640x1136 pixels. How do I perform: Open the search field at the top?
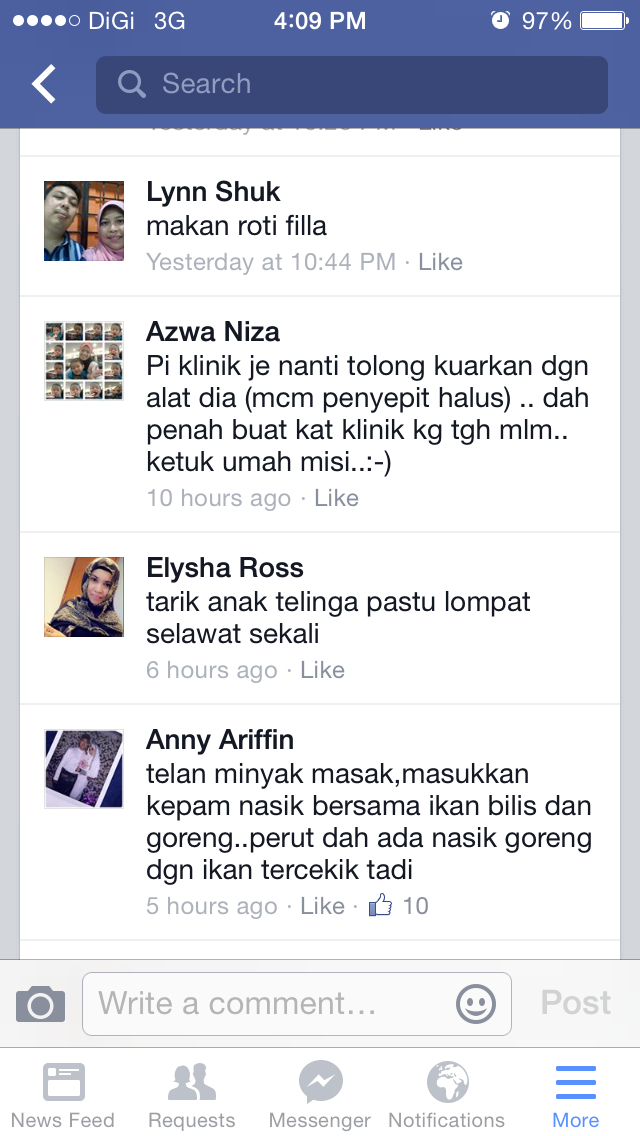[x=351, y=85]
